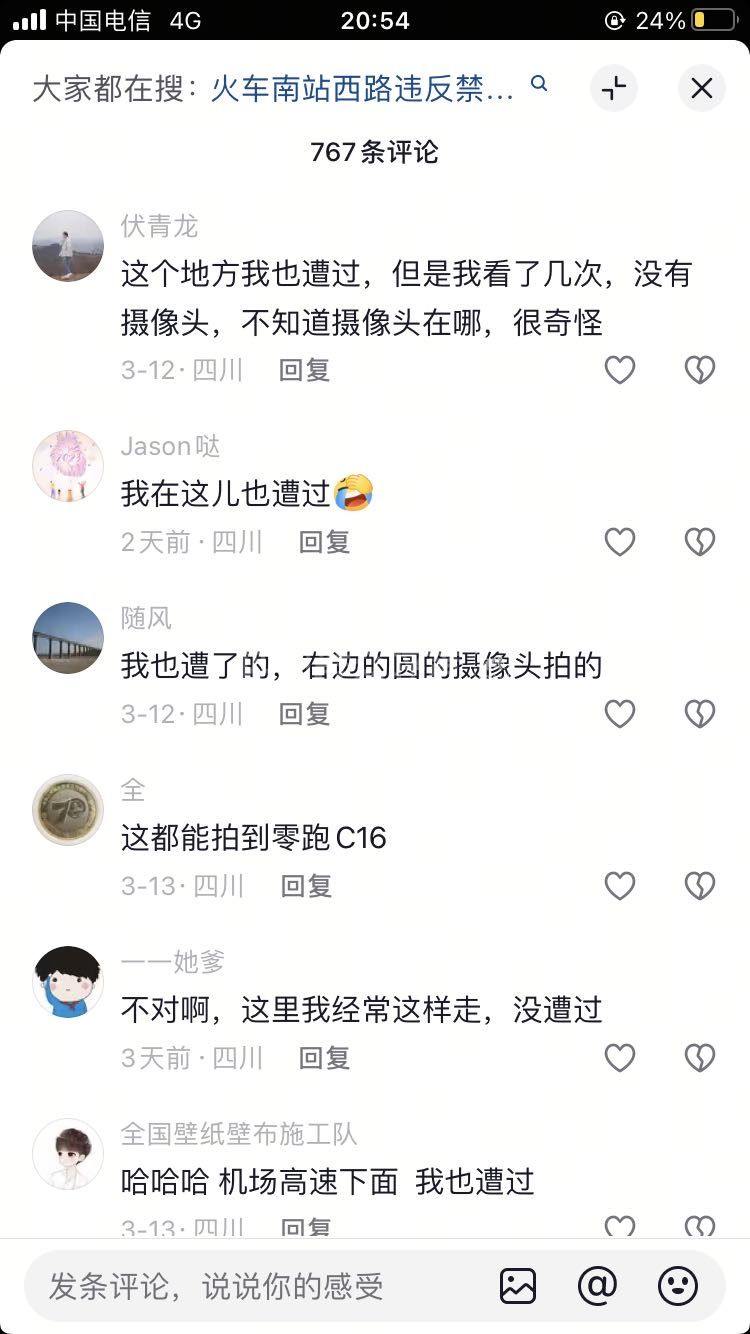Dislike 随风's comment
Screen dimensions: 750x1334
700,714
